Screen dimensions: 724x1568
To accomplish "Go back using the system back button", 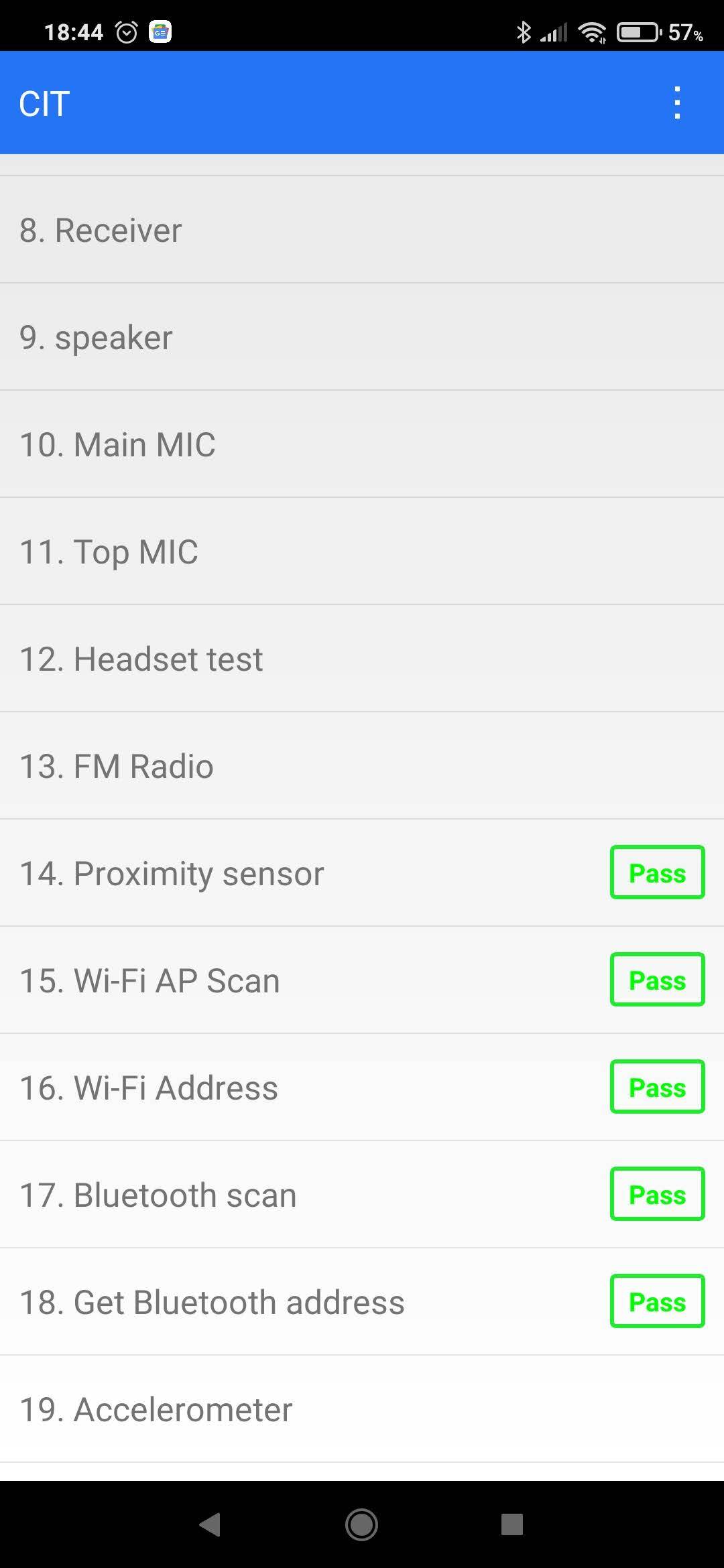I will click(x=210, y=1524).
